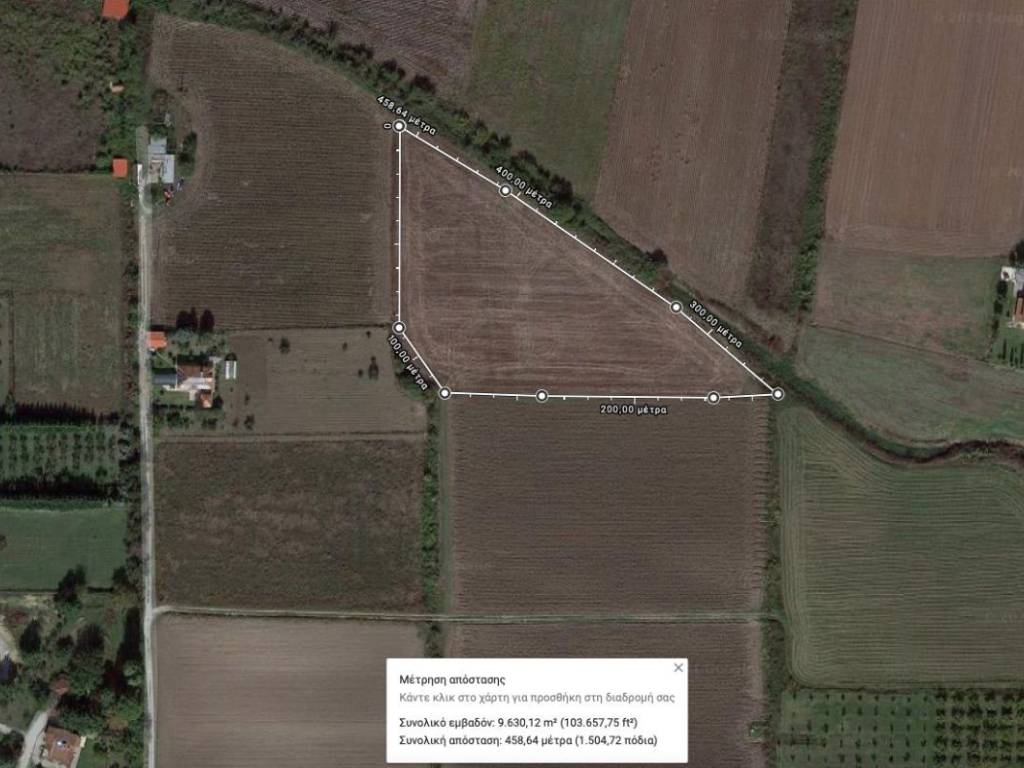Tap the measurement start point labeled 0
The width and height of the screenshot is (1024, 768).
[399, 126]
